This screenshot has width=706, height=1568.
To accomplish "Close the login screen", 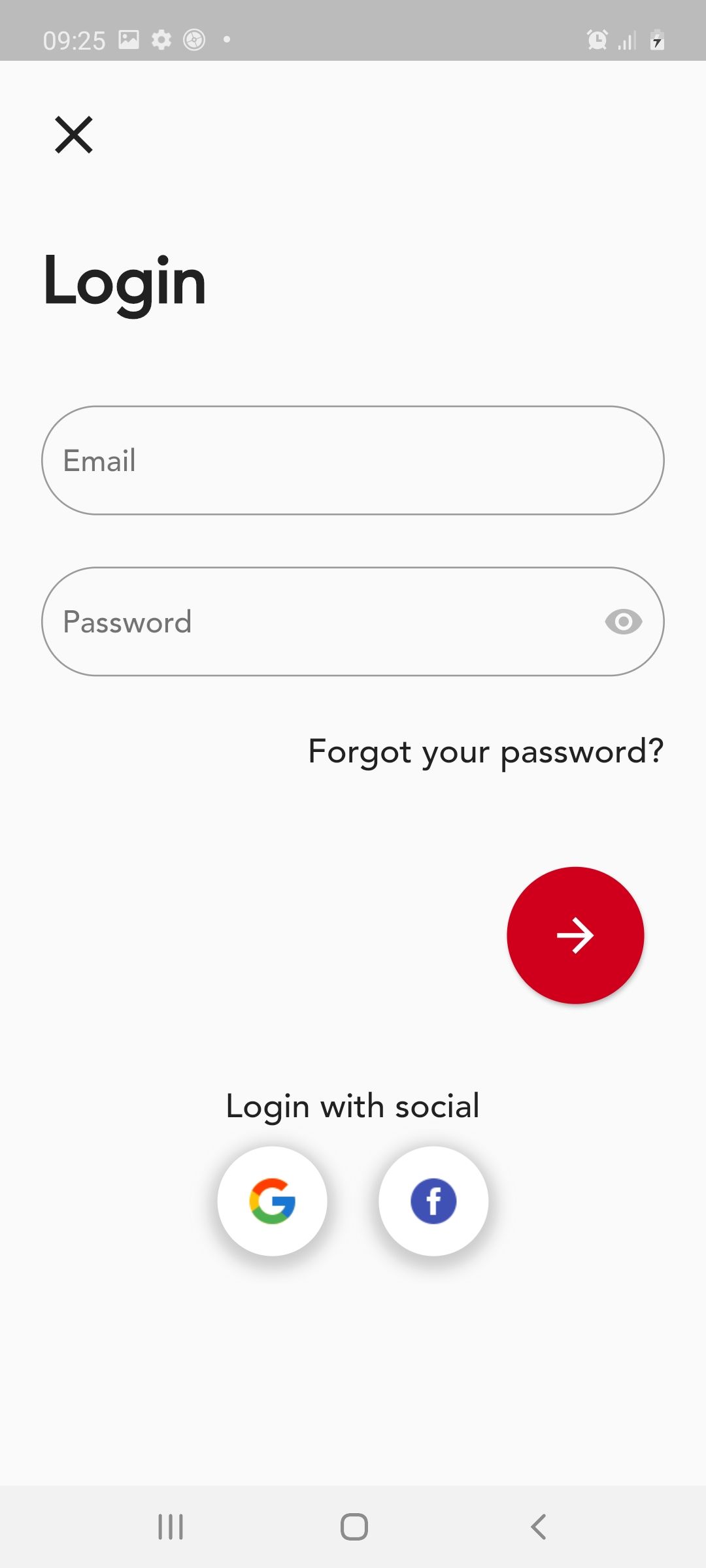I will (74, 135).
